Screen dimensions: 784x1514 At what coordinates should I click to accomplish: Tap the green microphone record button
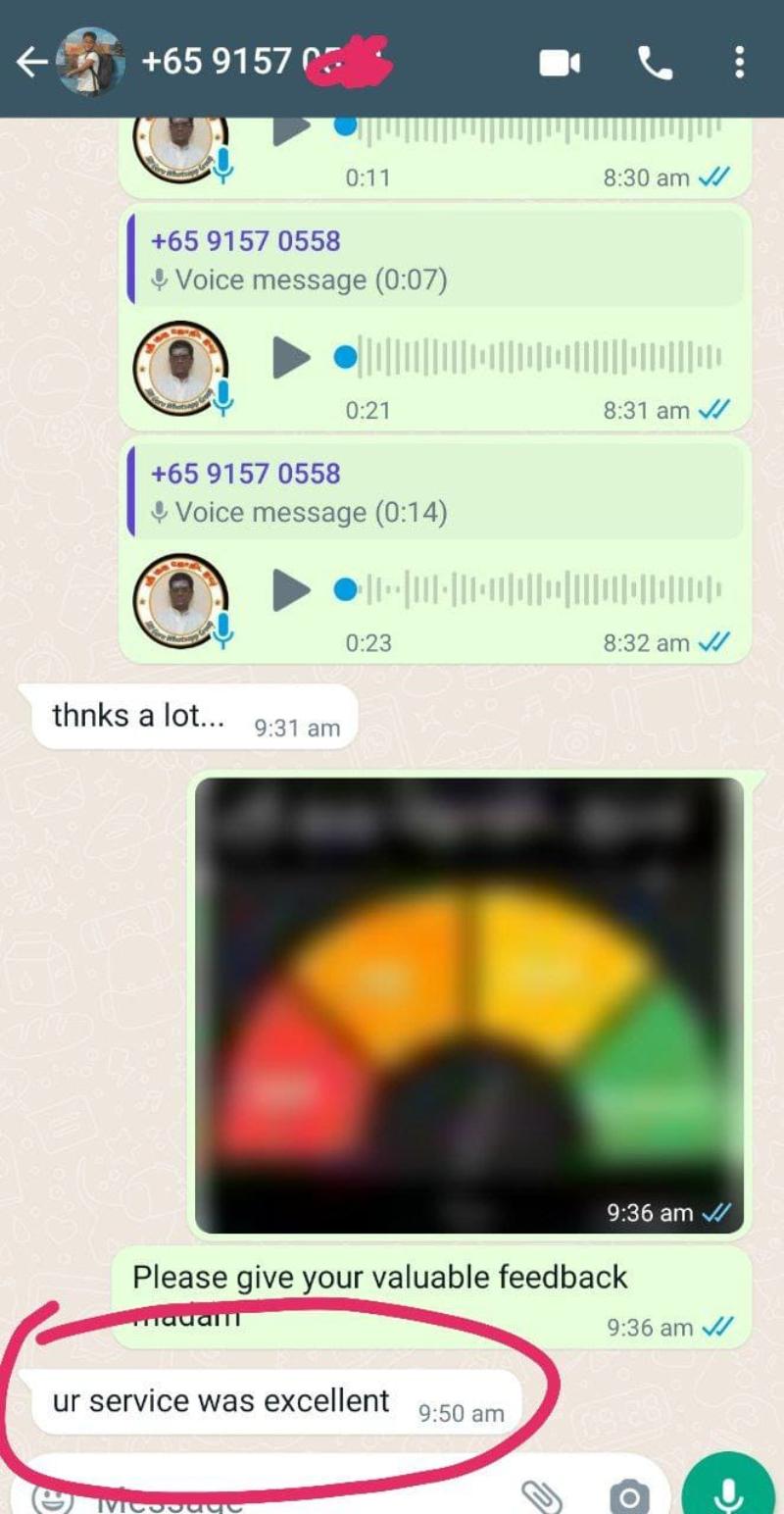click(x=728, y=1492)
